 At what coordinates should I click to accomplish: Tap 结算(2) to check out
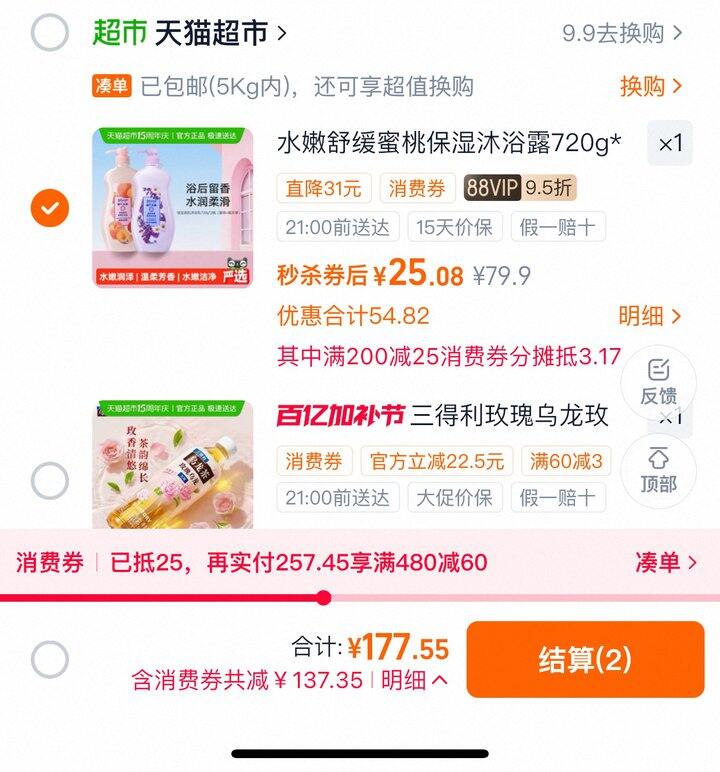click(585, 660)
